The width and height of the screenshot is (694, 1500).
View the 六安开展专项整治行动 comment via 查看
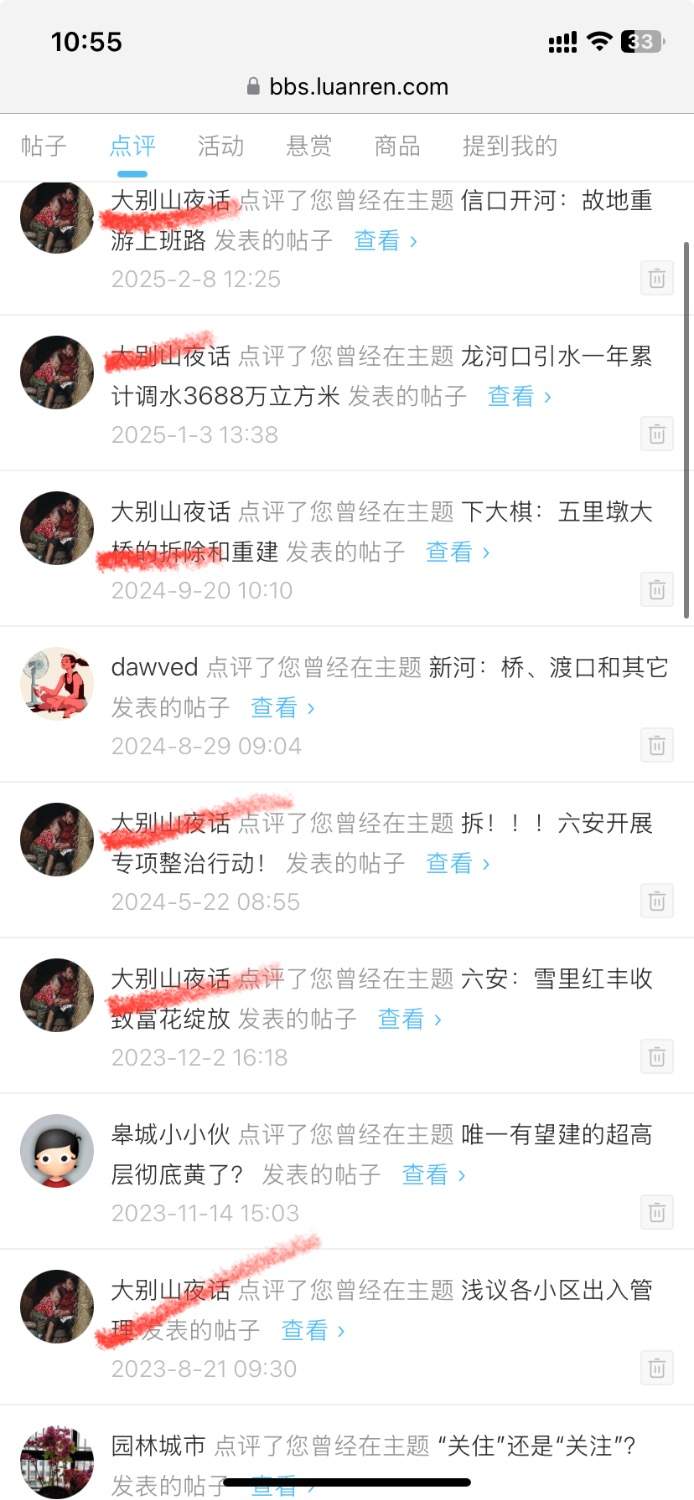click(x=457, y=863)
